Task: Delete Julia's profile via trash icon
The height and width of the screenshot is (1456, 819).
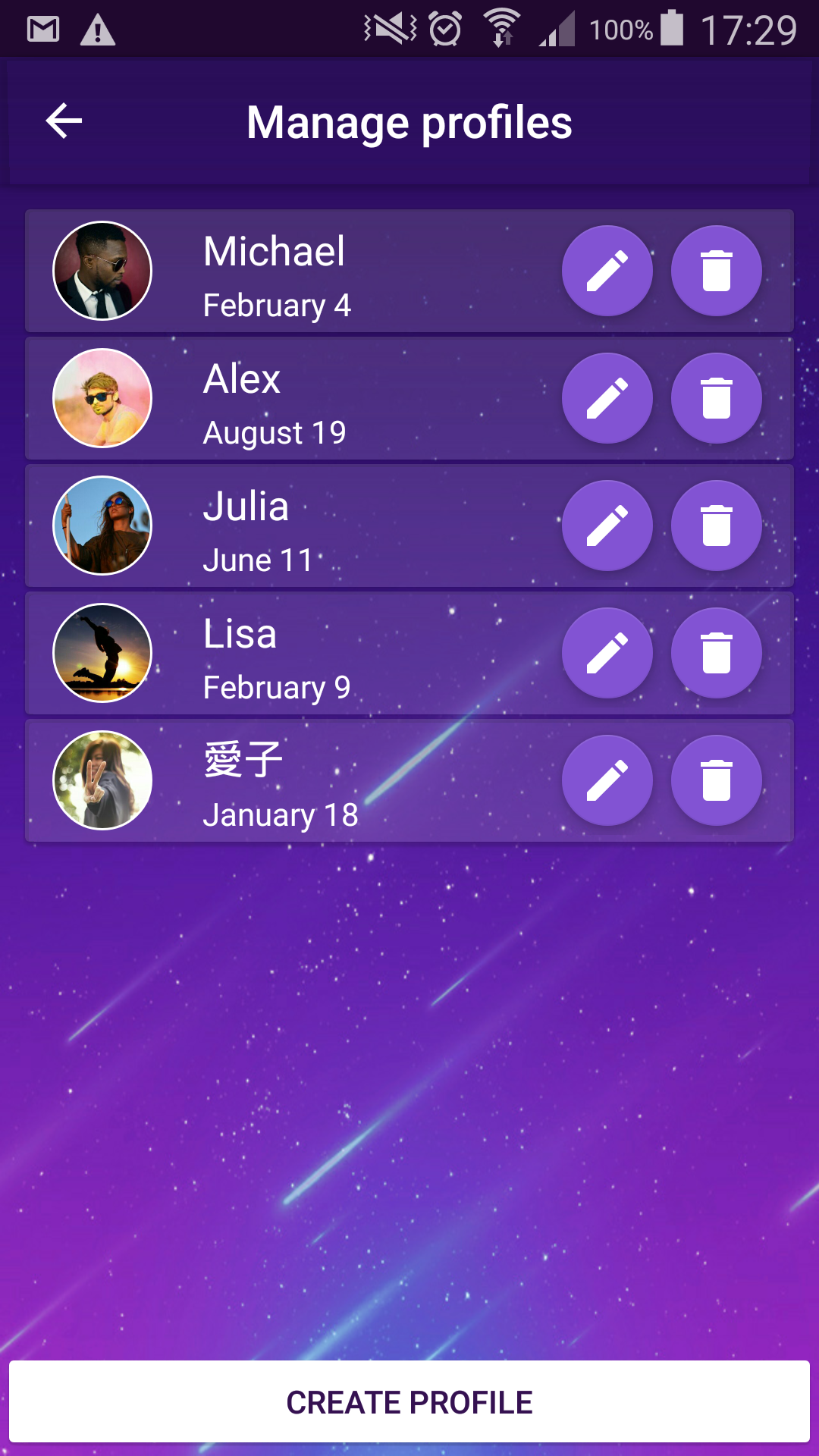Action: pyautogui.click(x=716, y=525)
